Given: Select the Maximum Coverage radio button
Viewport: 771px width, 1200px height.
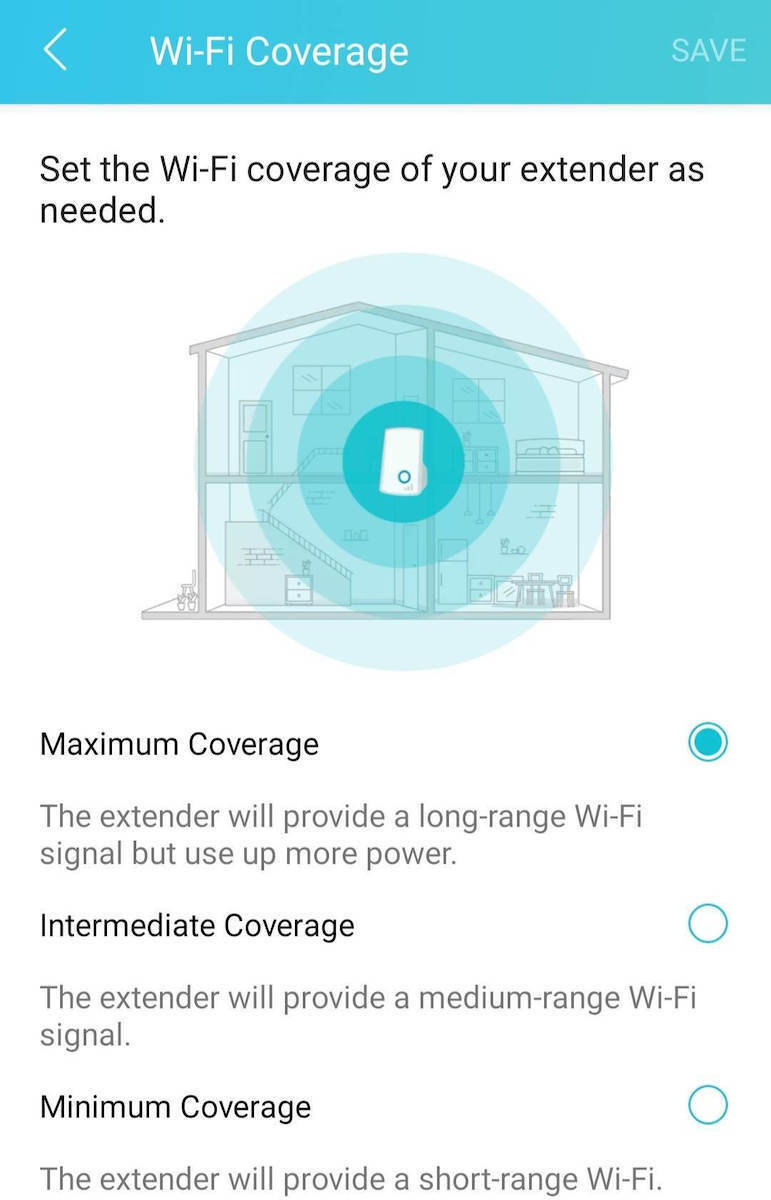Looking at the screenshot, I should coord(707,743).
